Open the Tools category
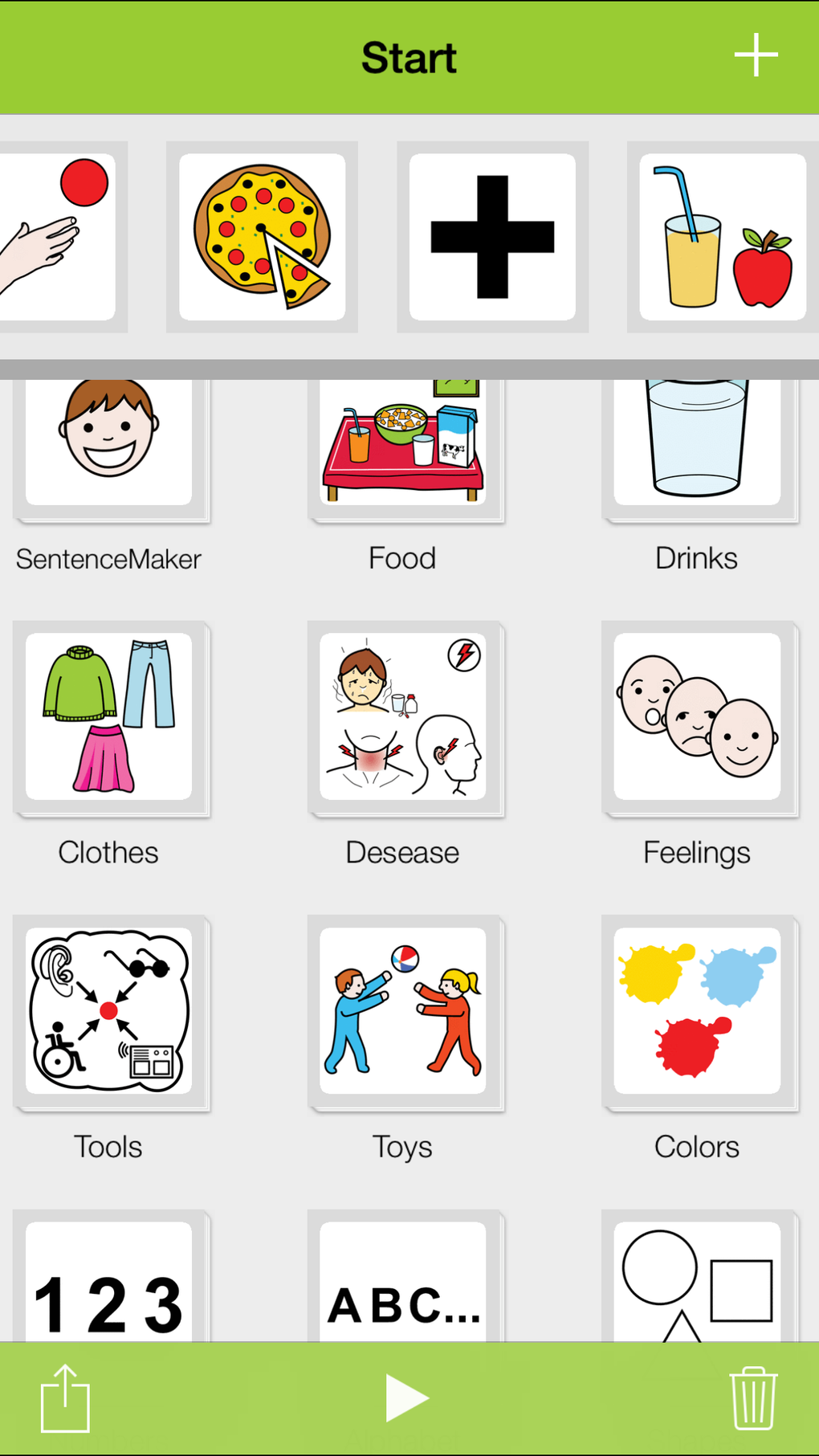This screenshot has width=819, height=1456. (x=111, y=1012)
